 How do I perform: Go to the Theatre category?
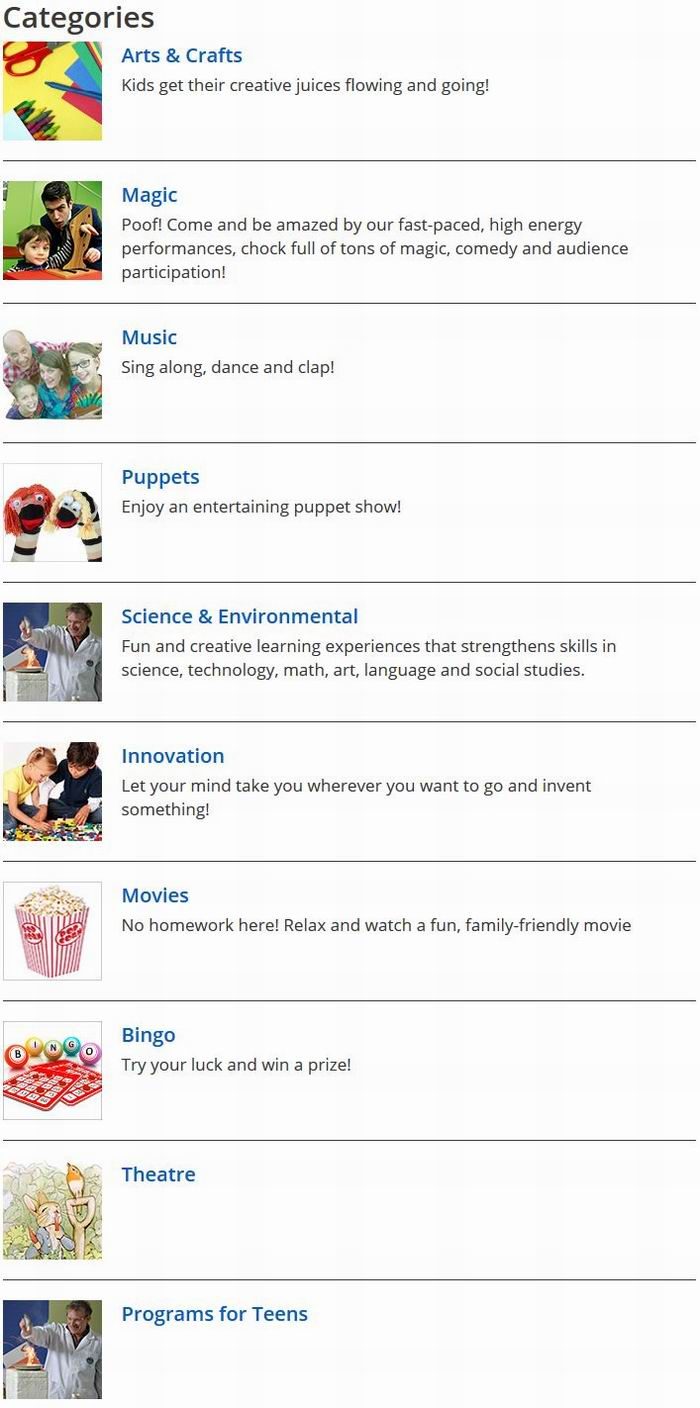coord(158,1175)
